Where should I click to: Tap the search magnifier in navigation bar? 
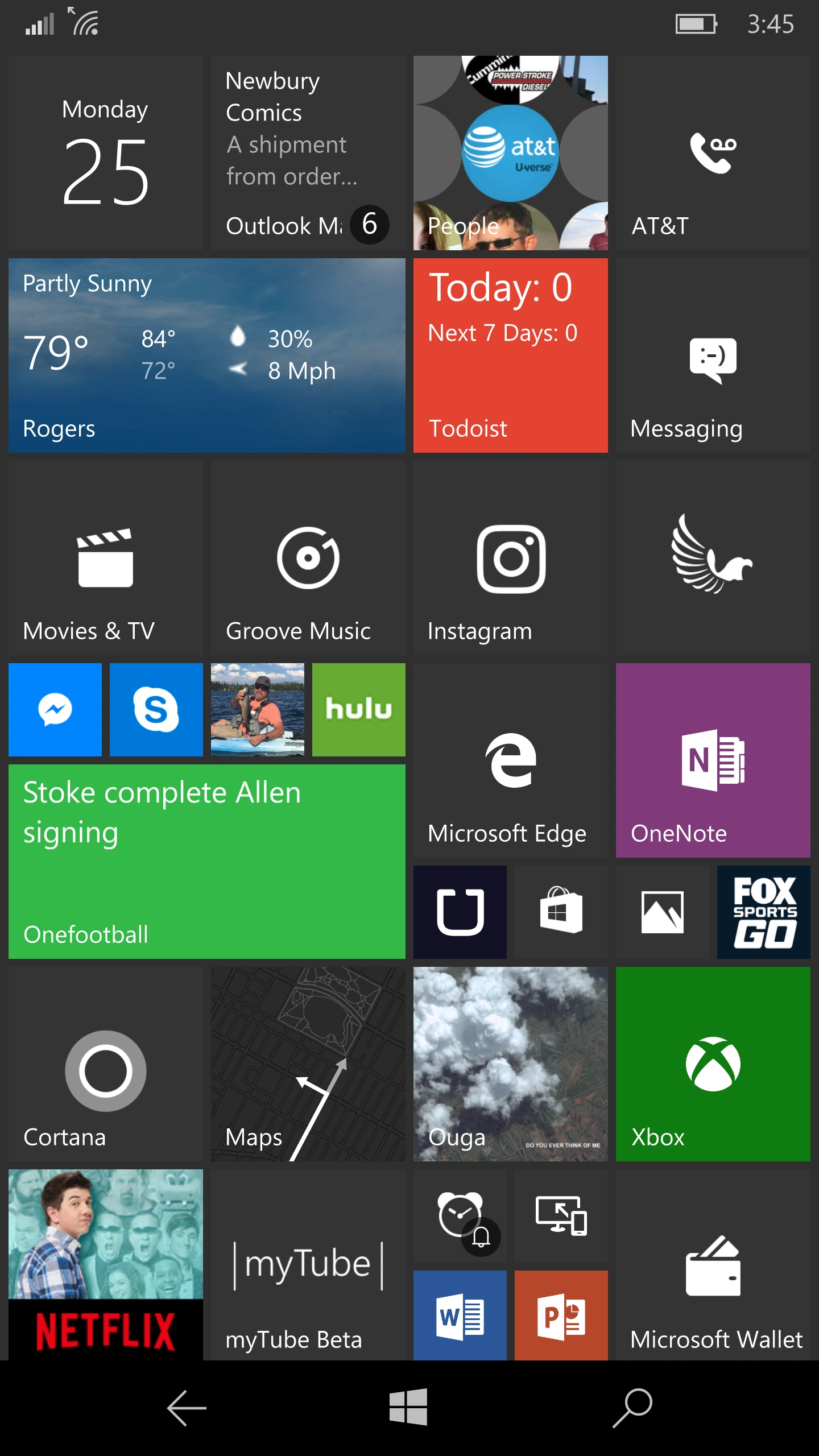632,1408
